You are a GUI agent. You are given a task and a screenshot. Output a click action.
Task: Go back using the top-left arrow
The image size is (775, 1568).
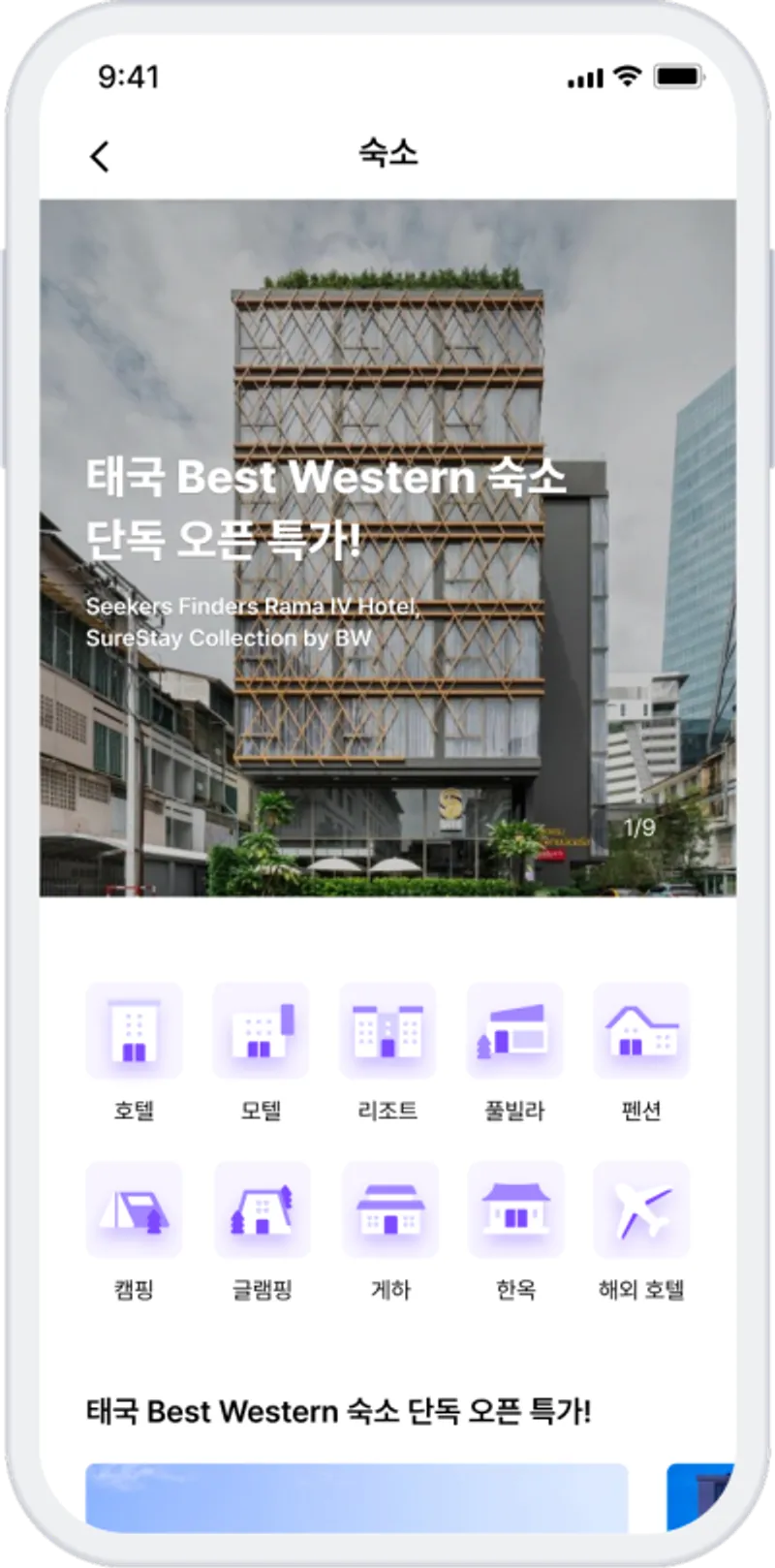click(100, 156)
